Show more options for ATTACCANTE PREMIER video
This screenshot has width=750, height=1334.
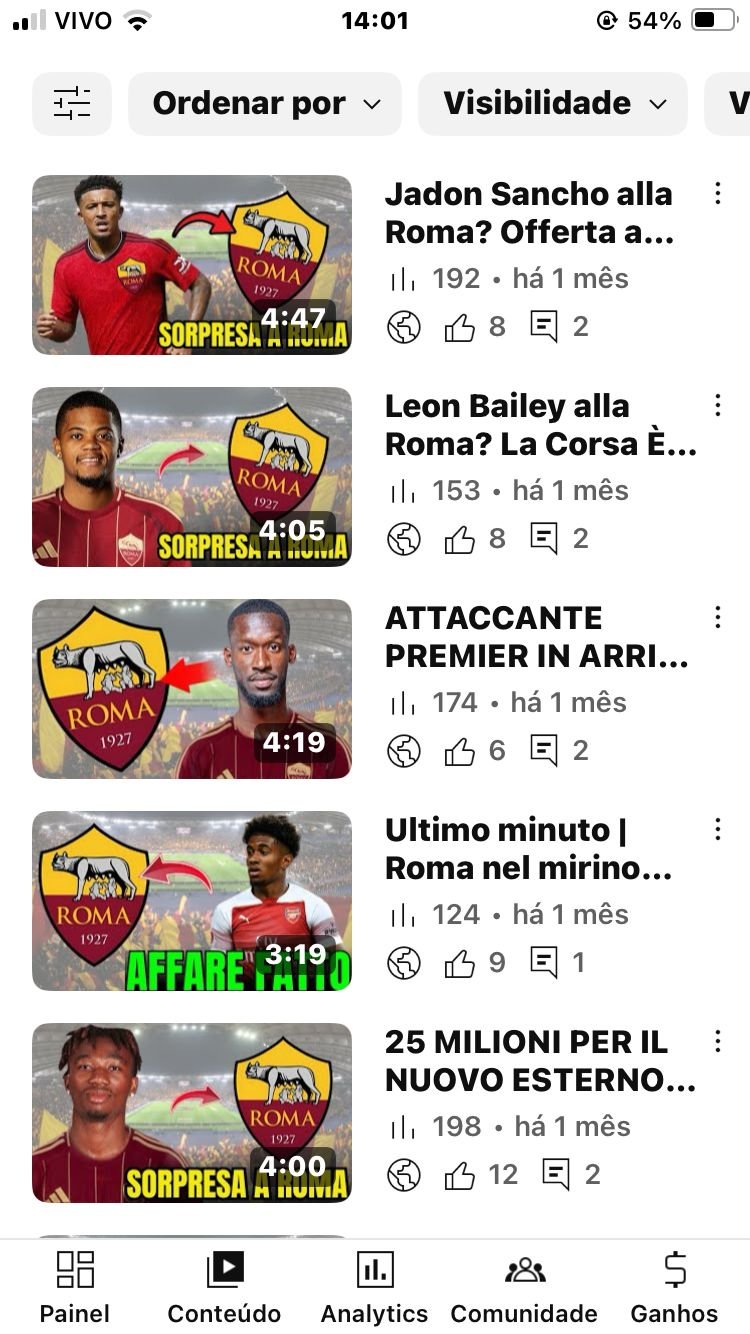pos(717,618)
